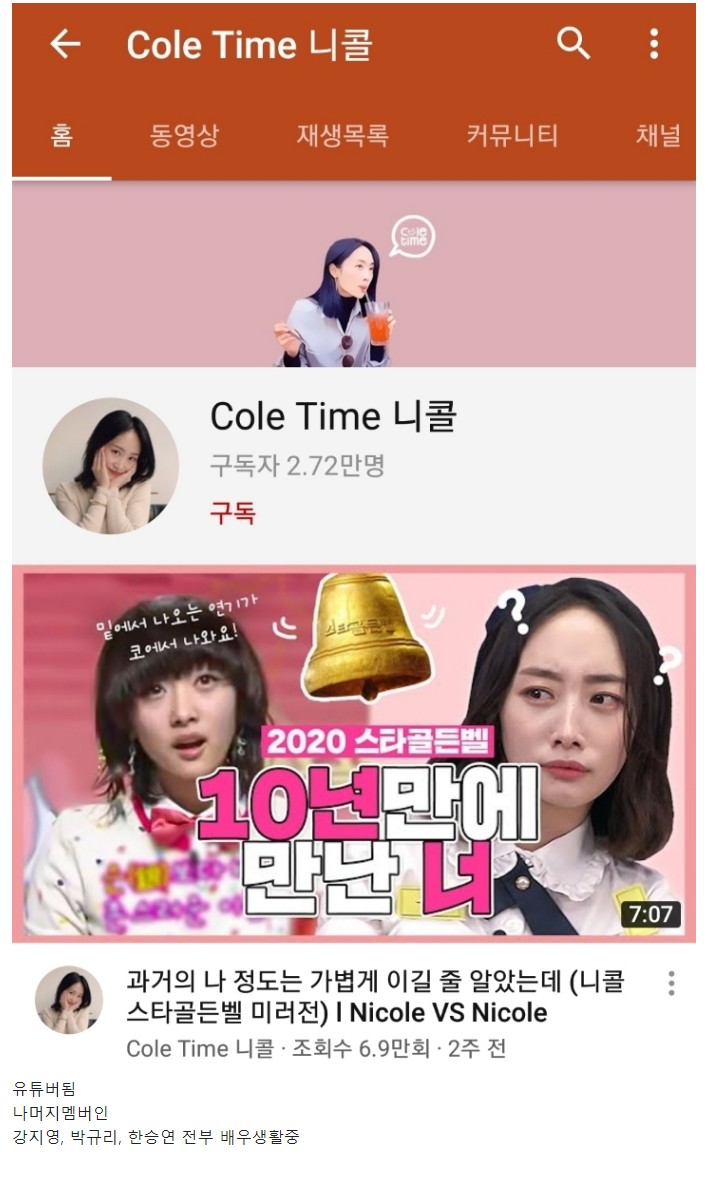The image size is (706, 1185).
Task: Tap the avatar beside the video title
Action: point(69,999)
